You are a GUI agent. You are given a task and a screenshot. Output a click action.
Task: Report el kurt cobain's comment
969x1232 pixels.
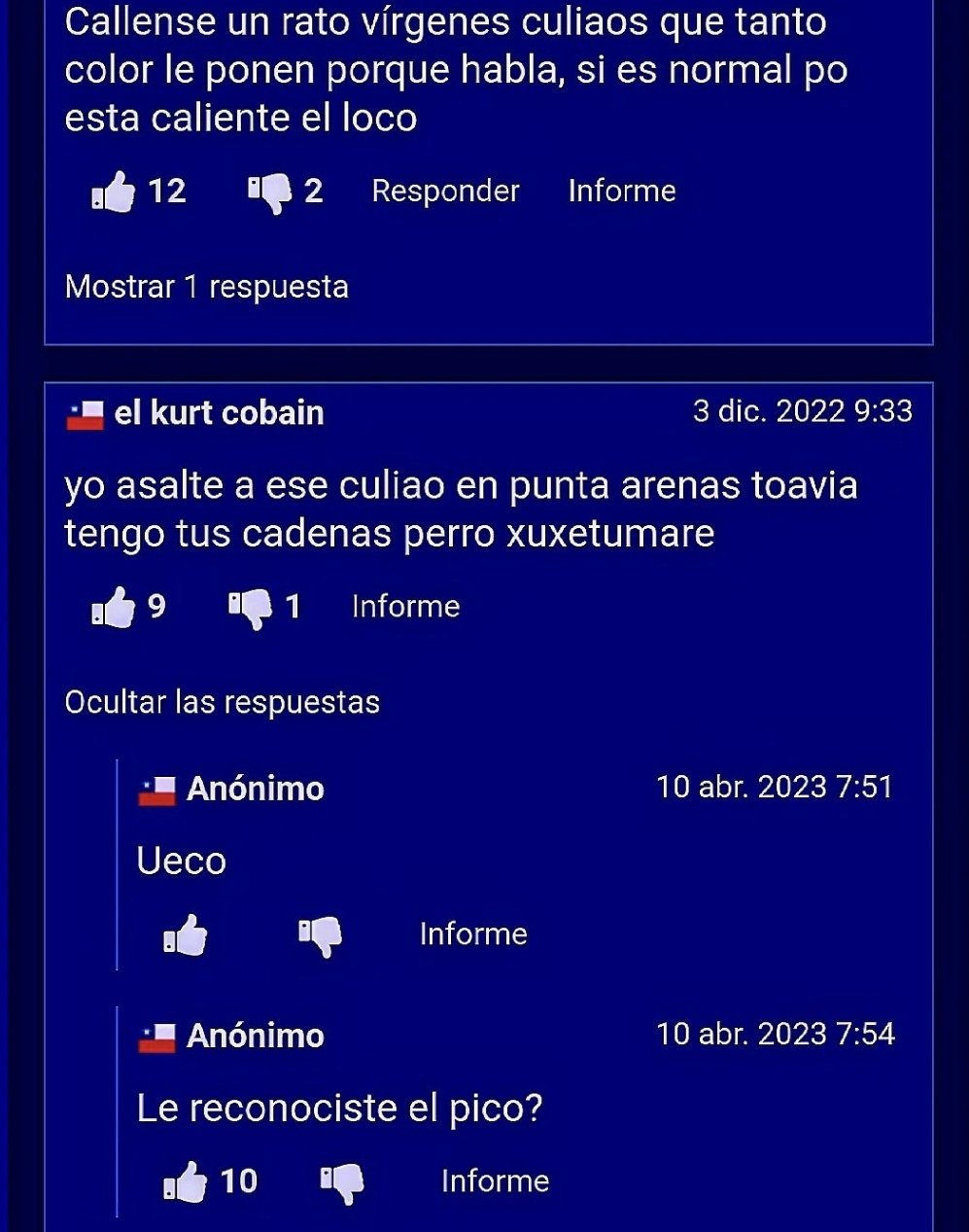tap(405, 607)
